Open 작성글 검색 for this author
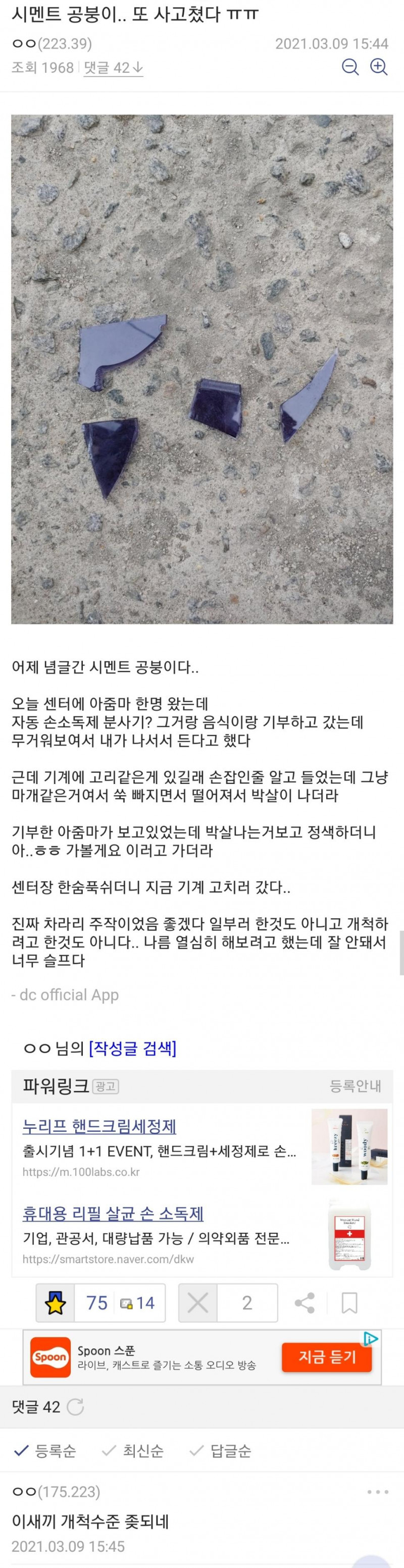The width and height of the screenshot is (404, 1568). pyautogui.click(x=132, y=1048)
